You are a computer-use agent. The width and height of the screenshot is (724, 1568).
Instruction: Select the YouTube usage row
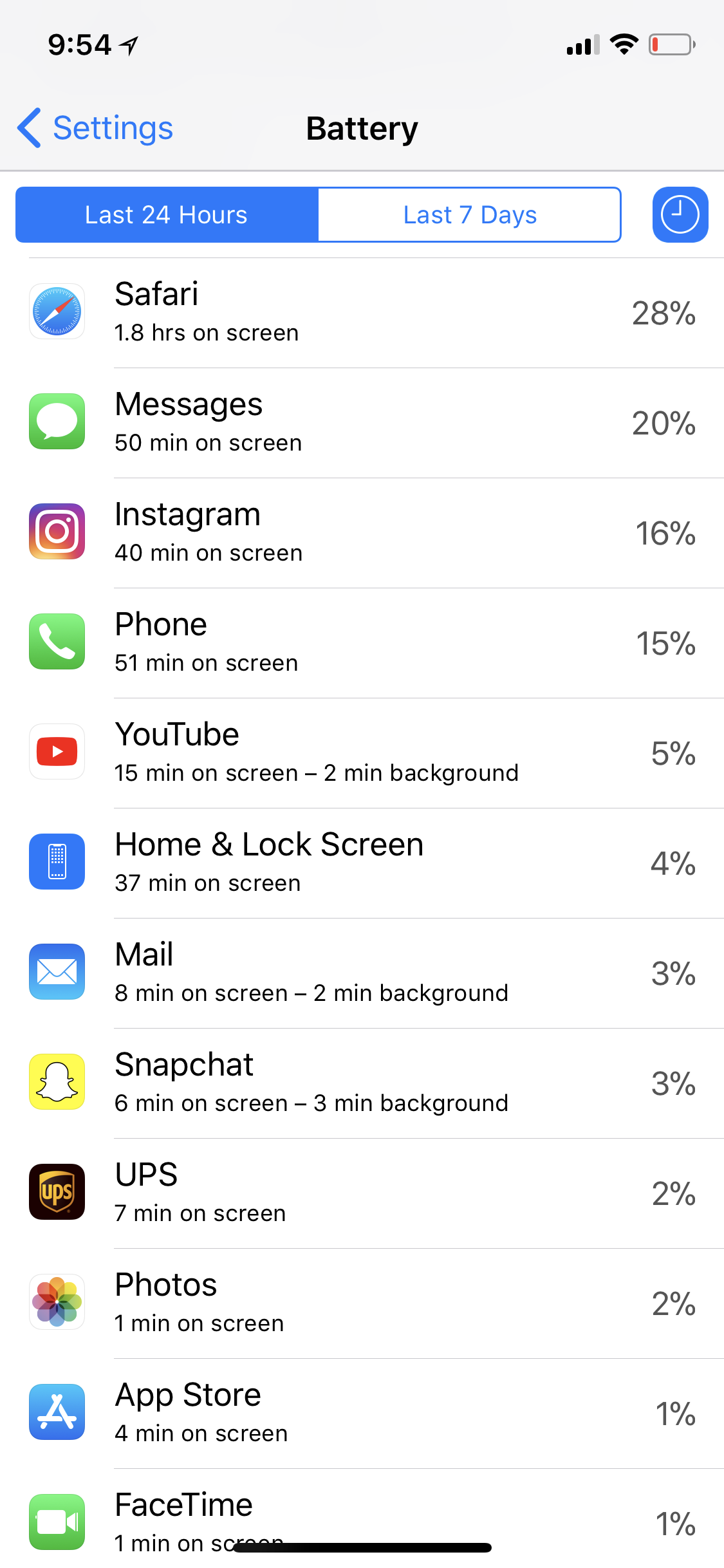click(362, 753)
